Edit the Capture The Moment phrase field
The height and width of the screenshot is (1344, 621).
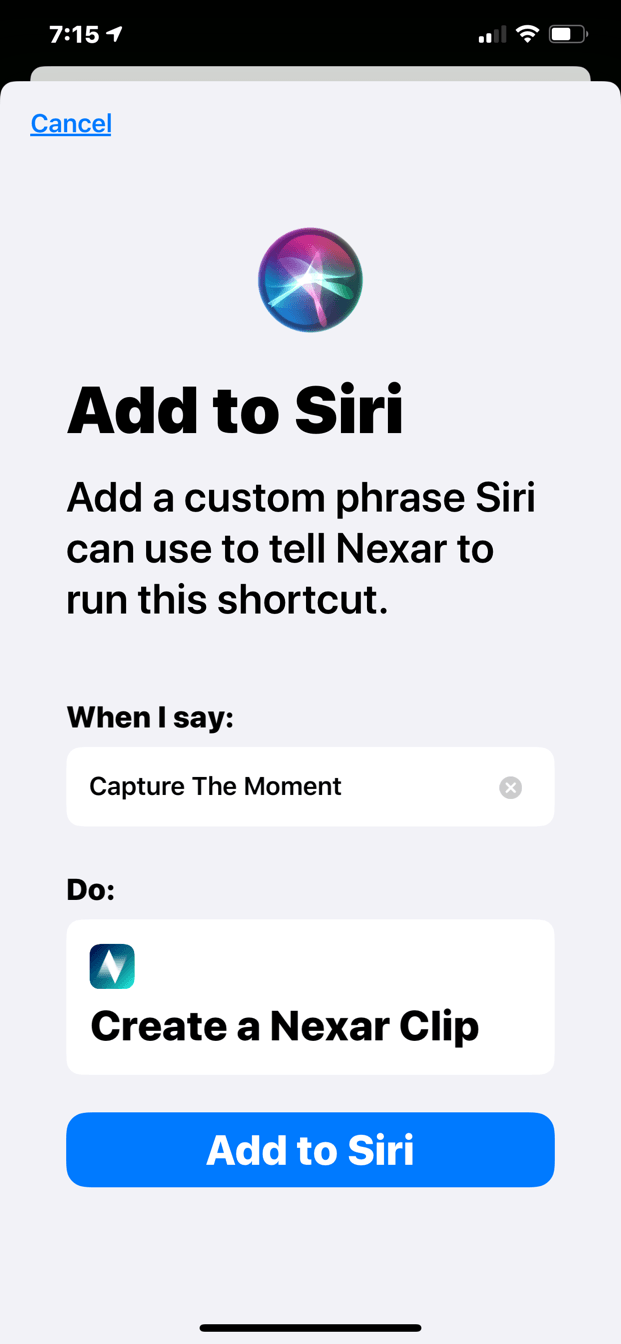point(280,787)
